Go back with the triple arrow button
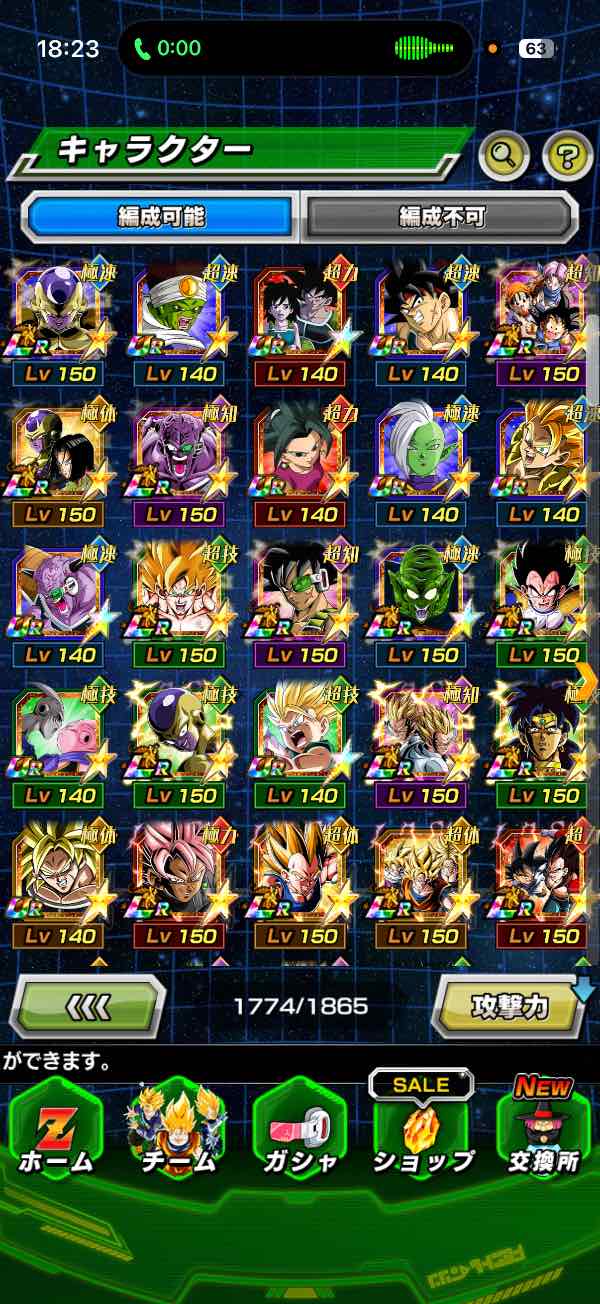 [x=87, y=1006]
